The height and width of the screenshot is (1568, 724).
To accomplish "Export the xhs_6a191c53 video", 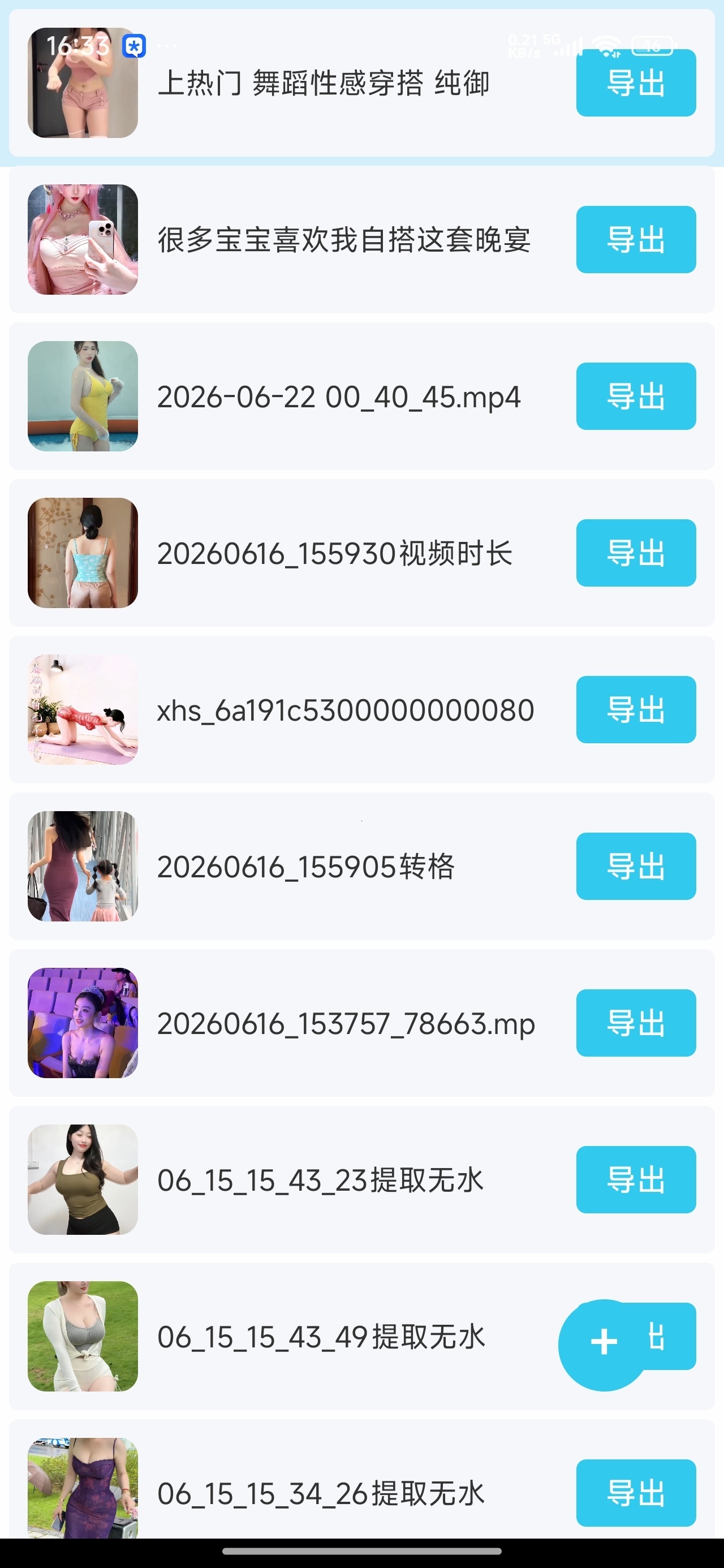I will coord(636,710).
